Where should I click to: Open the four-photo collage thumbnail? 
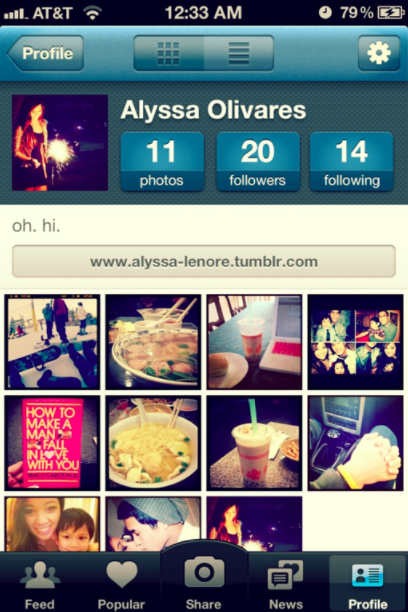[x=355, y=342]
